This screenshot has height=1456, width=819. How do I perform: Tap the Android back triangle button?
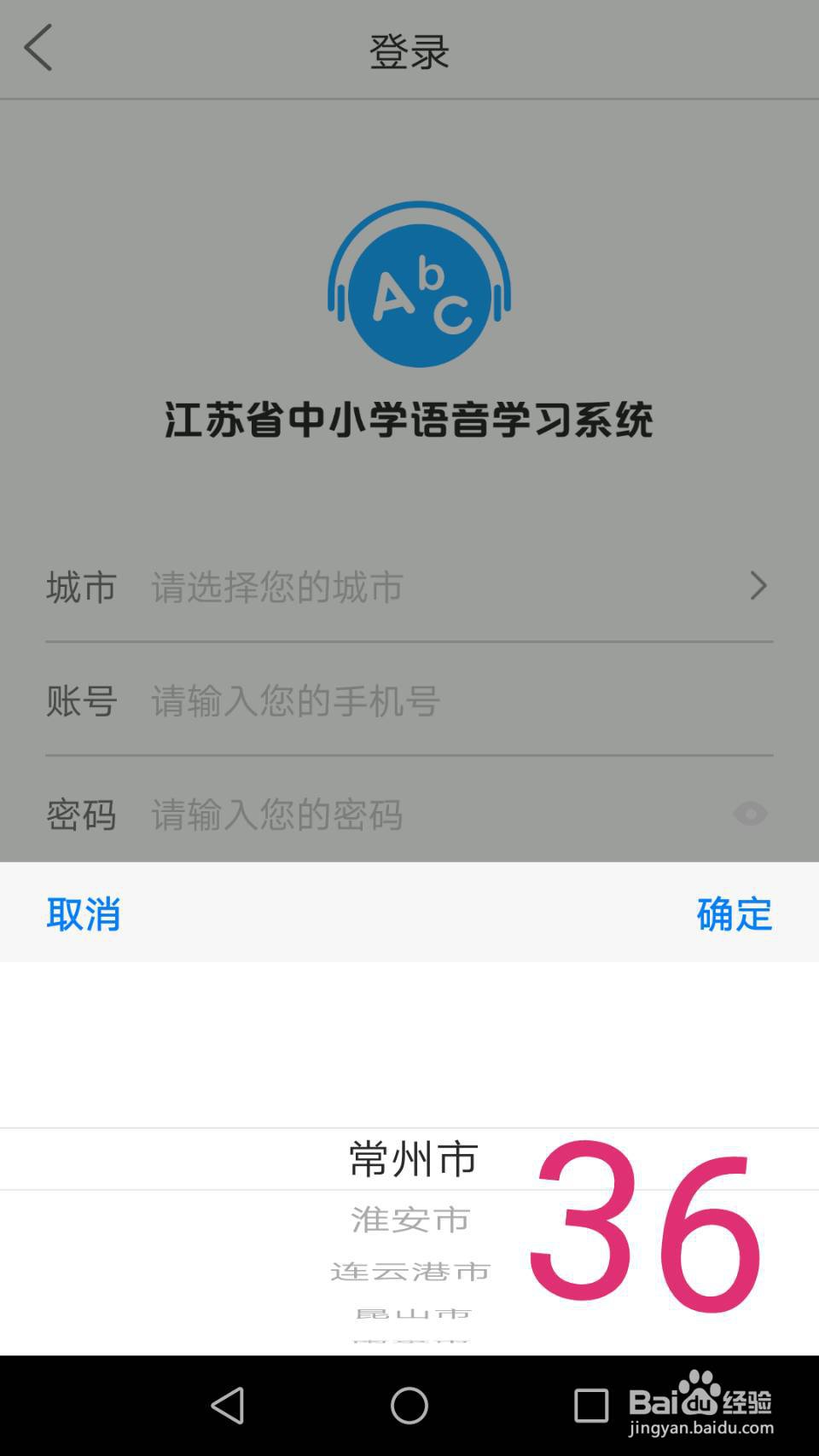(x=226, y=1403)
